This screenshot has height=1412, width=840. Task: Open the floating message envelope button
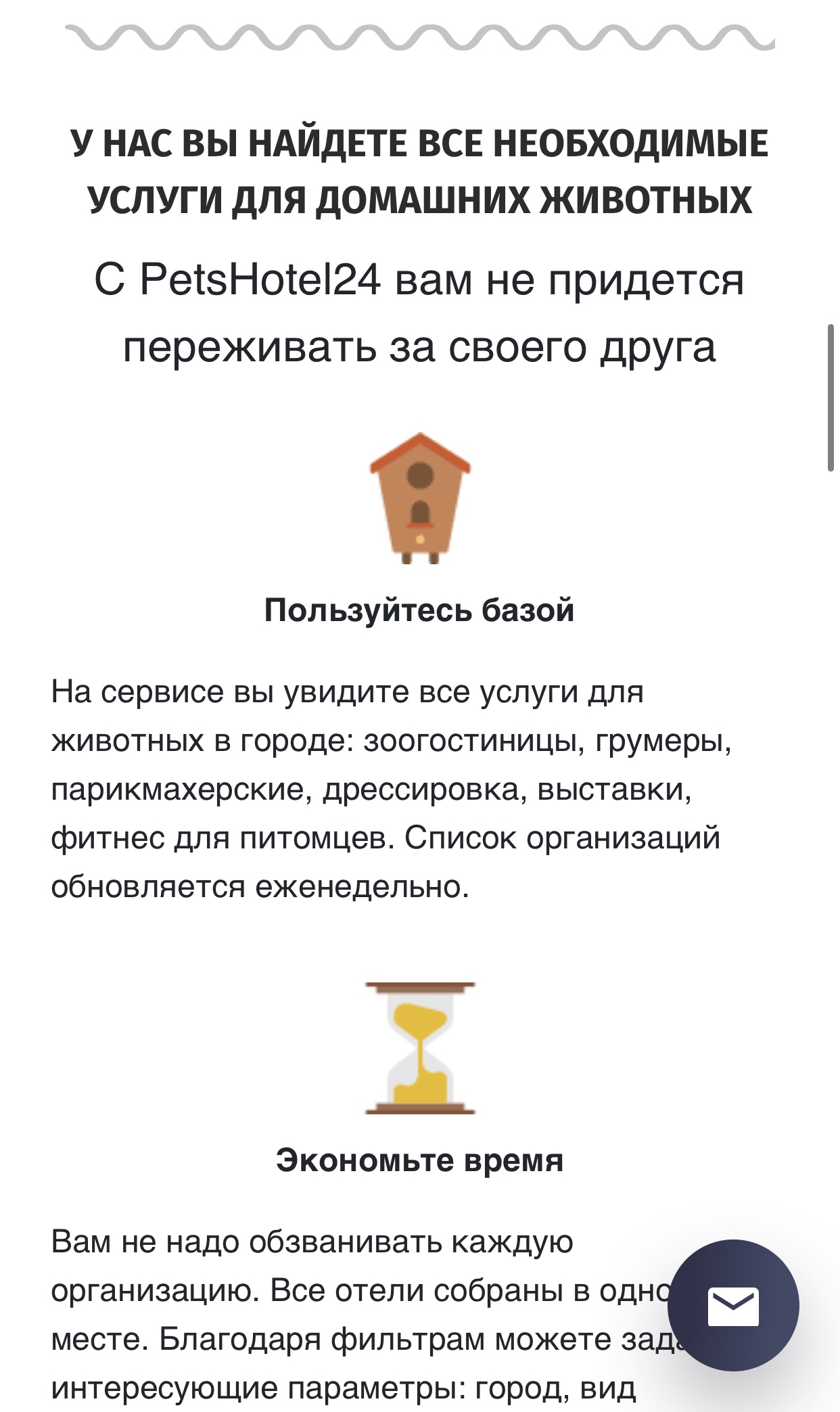[733, 1305]
